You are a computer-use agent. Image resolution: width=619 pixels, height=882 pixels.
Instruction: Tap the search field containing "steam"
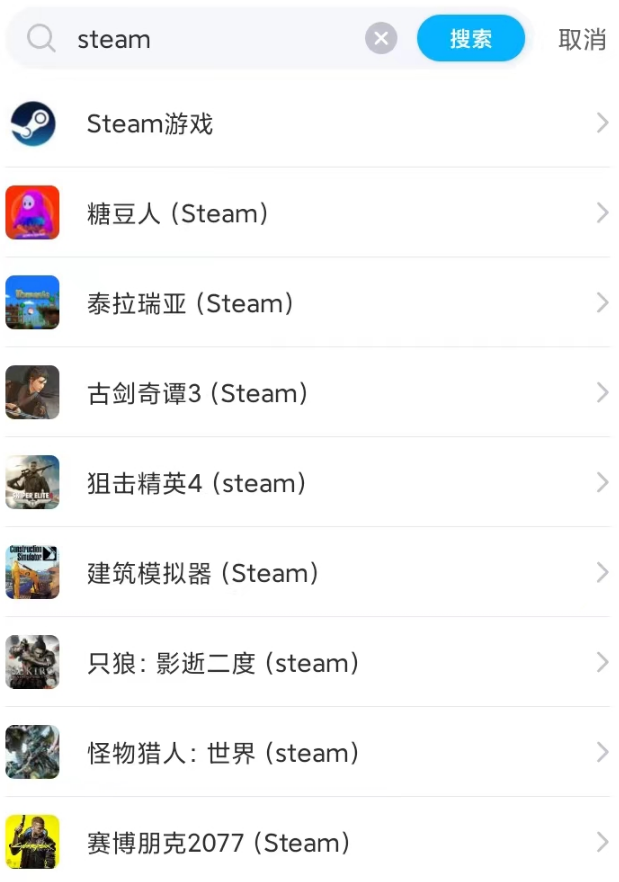click(x=210, y=39)
